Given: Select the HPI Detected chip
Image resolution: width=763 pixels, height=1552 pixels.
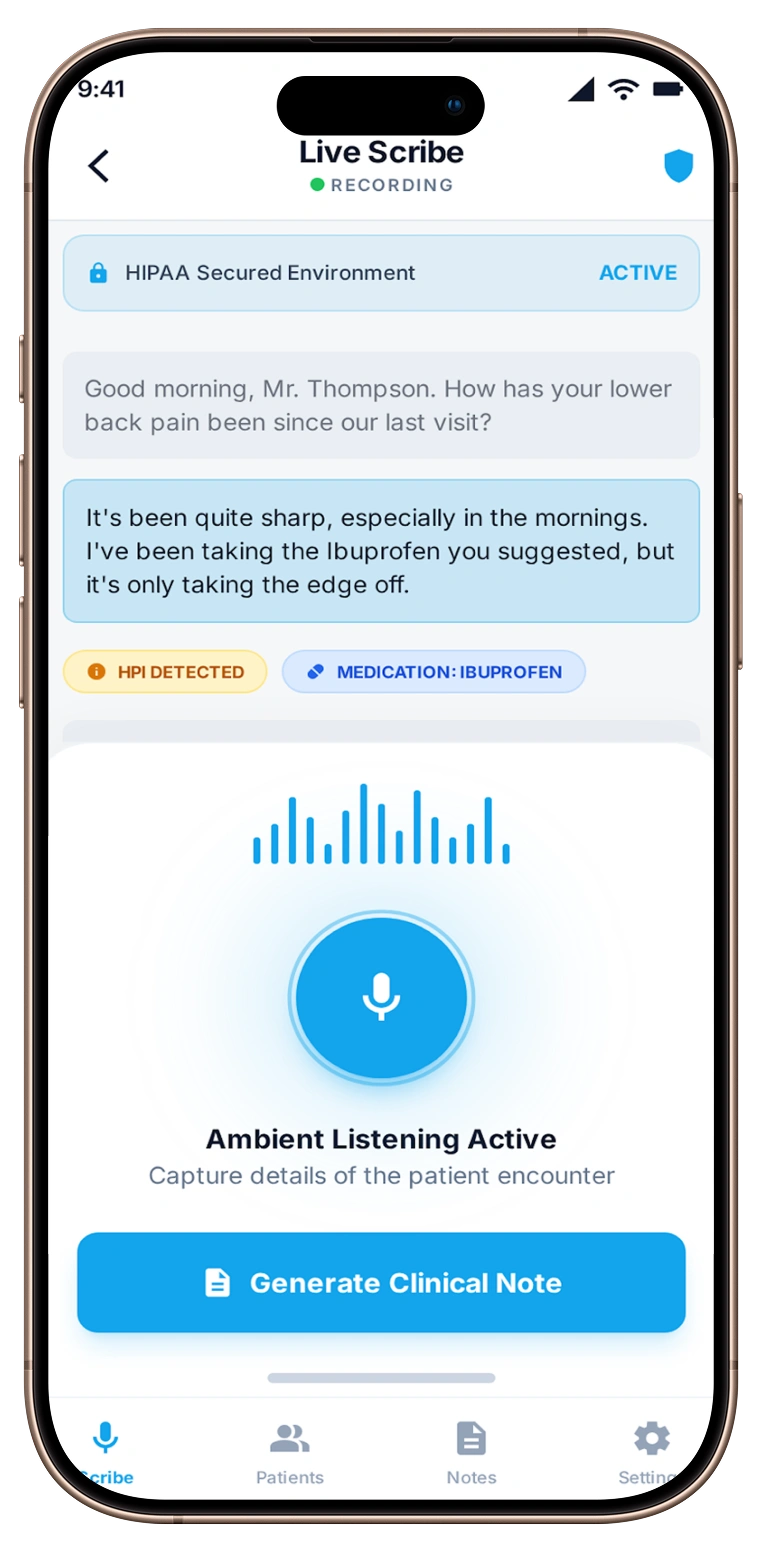Looking at the screenshot, I should [x=165, y=672].
